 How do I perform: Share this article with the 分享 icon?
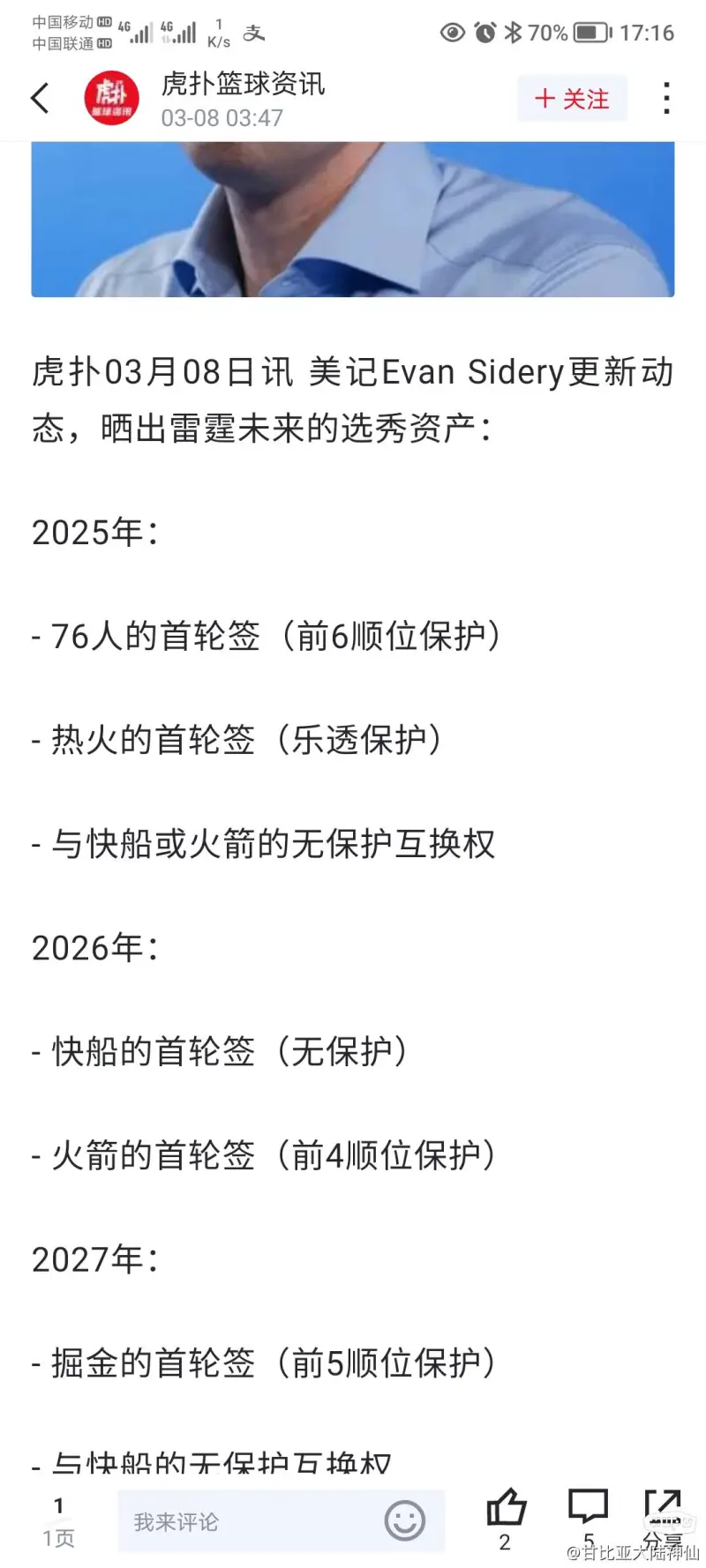click(663, 1518)
